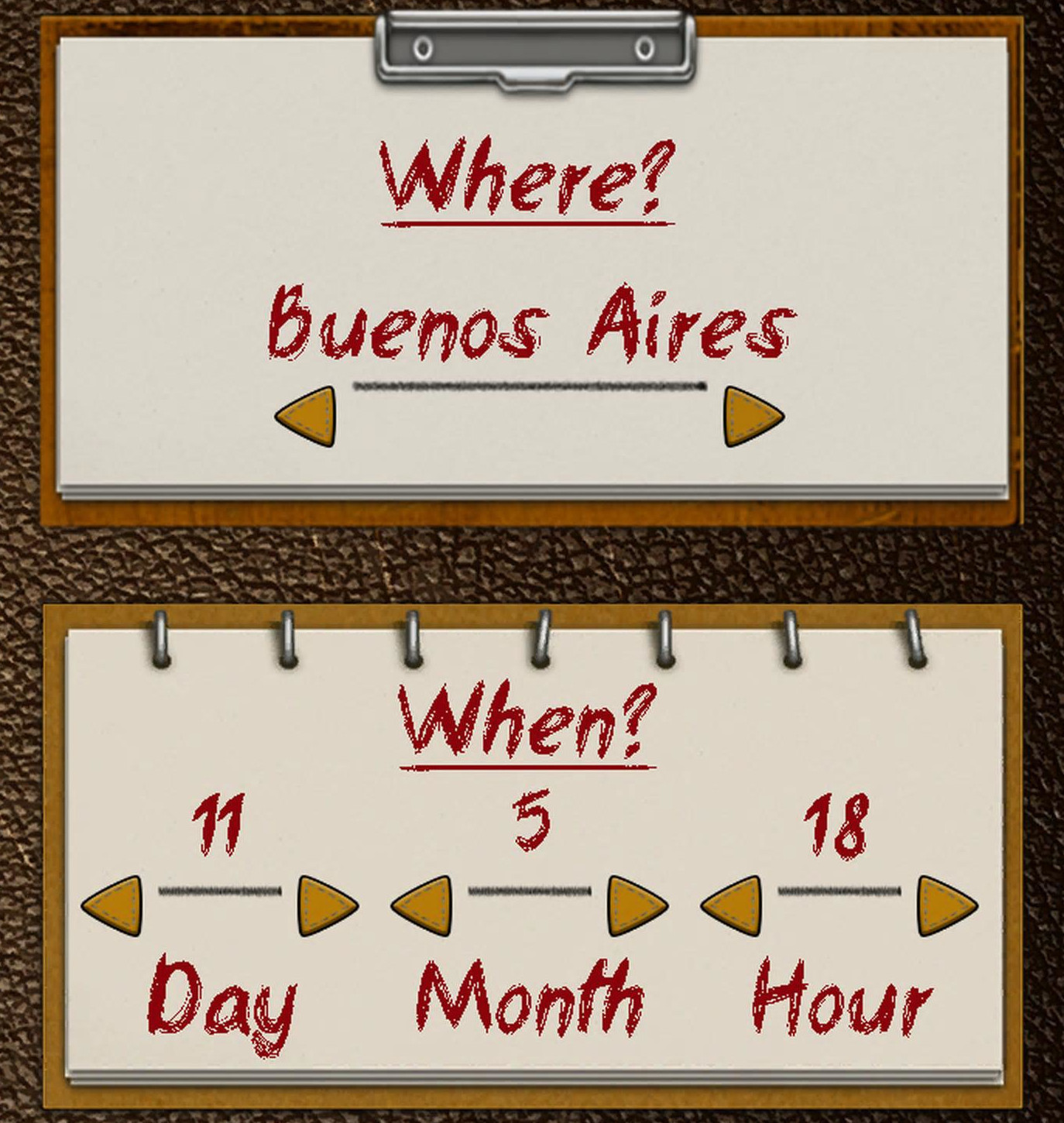Screen dimensions: 1064x1123
Task: Select the next city after Buenos Aires
Action: 750,417
